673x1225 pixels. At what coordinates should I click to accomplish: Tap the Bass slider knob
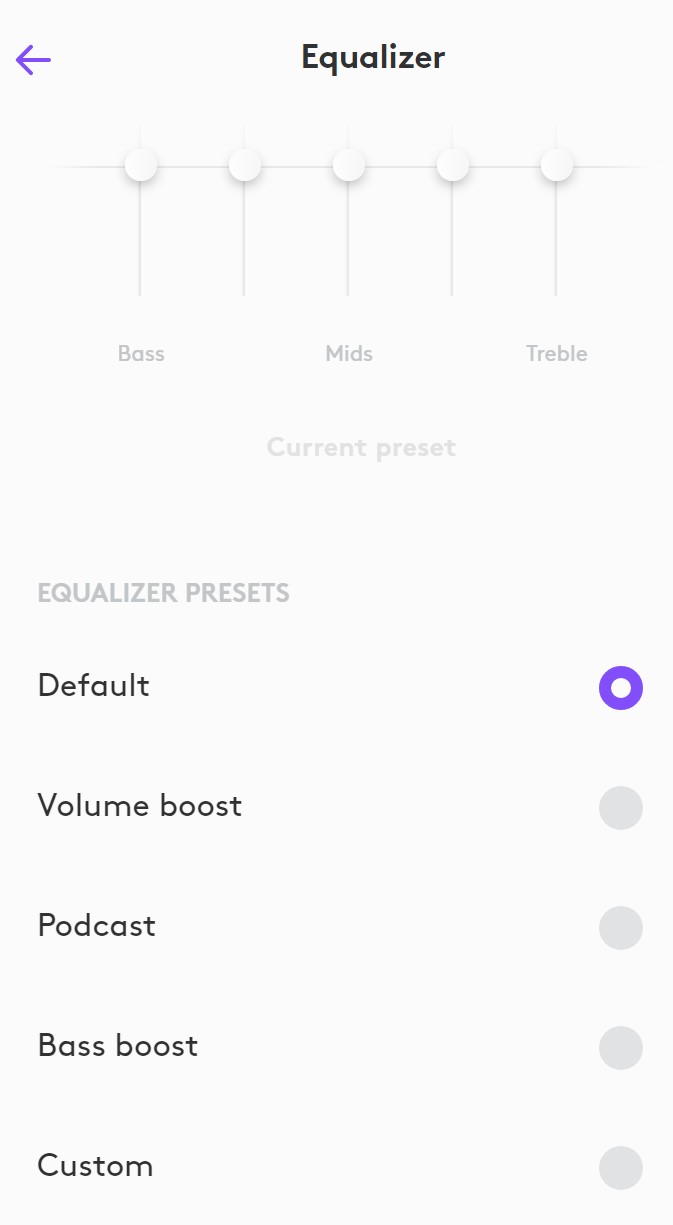click(141, 165)
